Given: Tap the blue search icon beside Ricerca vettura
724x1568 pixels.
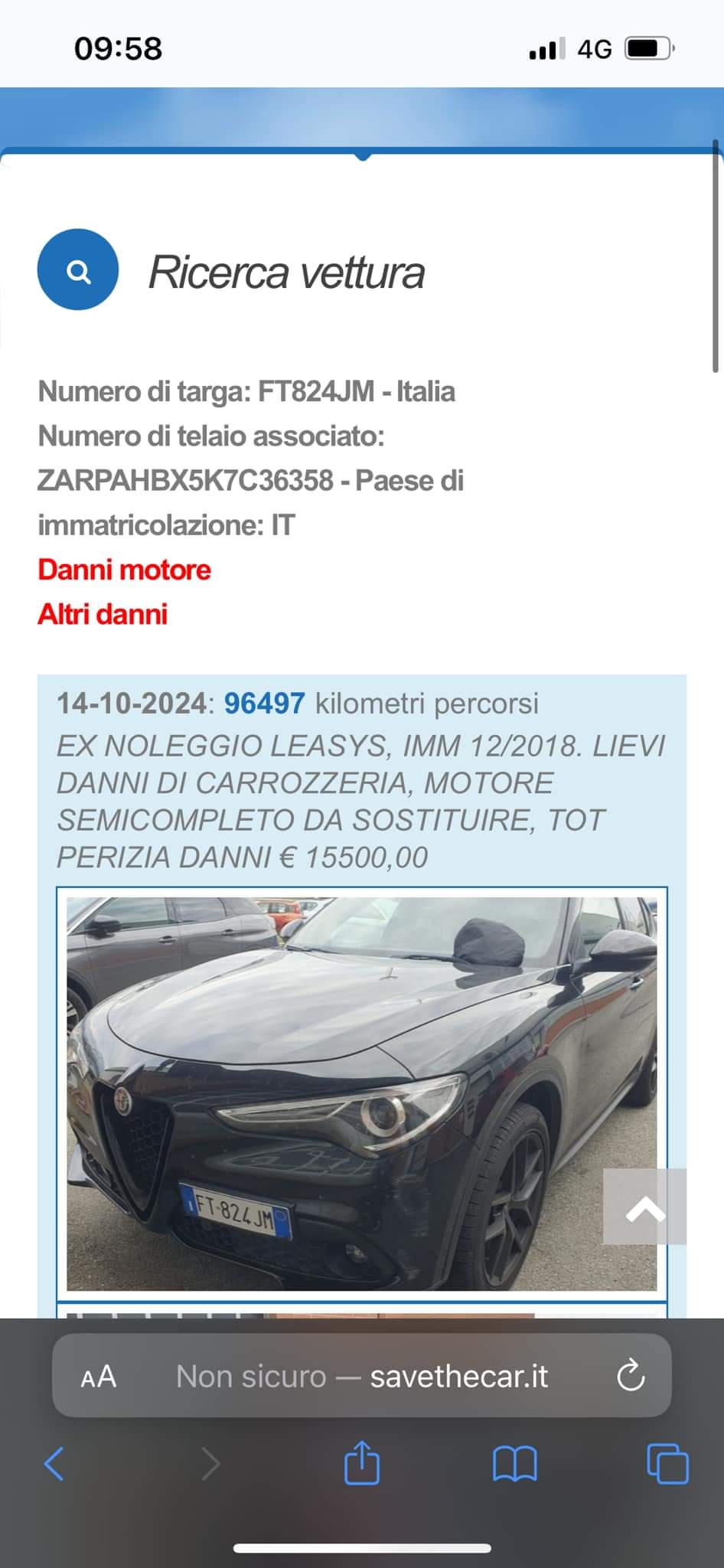Looking at the screenshot, I should coord(78,269).
